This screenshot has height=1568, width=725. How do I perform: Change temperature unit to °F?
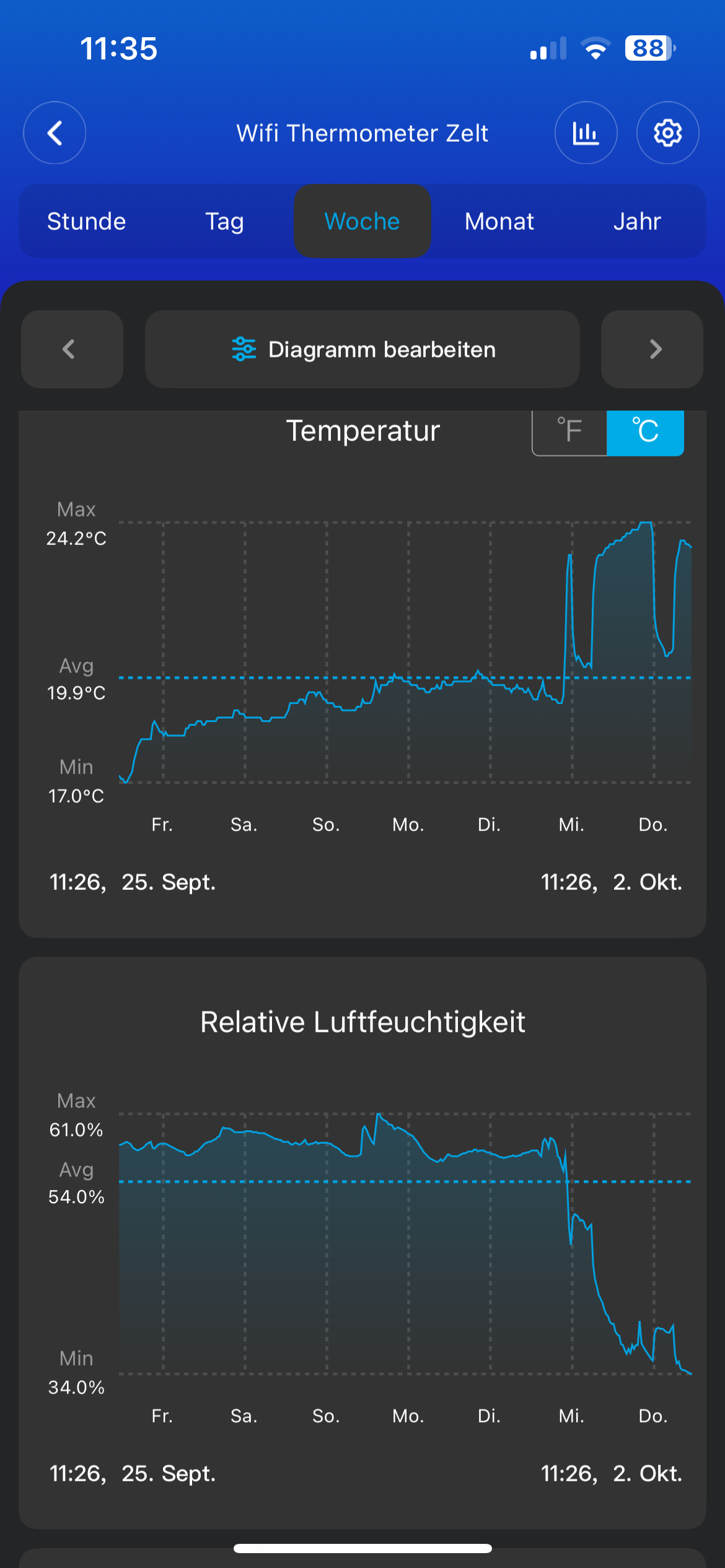(x=569, y=431)
